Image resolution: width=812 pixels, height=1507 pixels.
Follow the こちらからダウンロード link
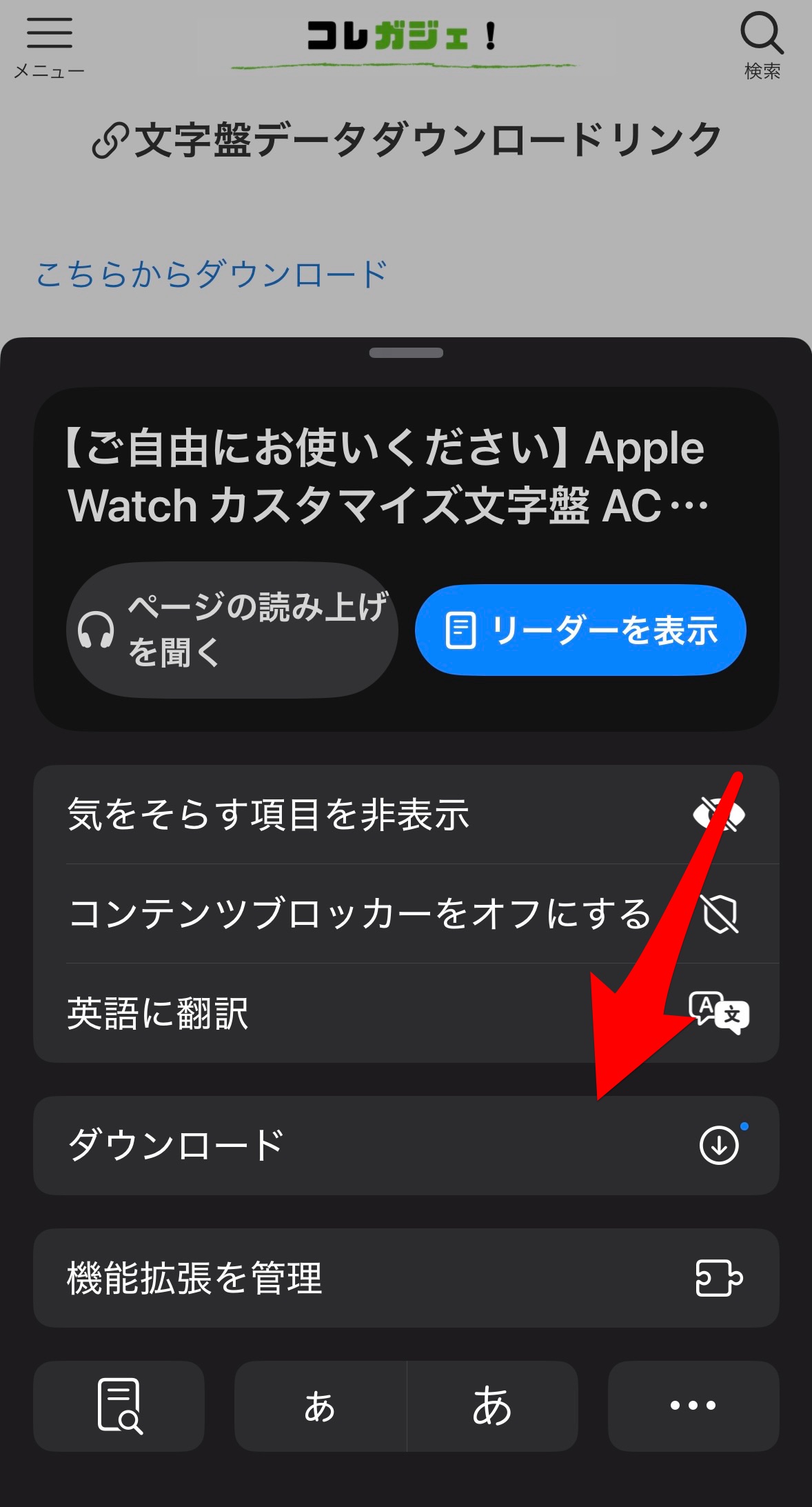tap(212, 275)
